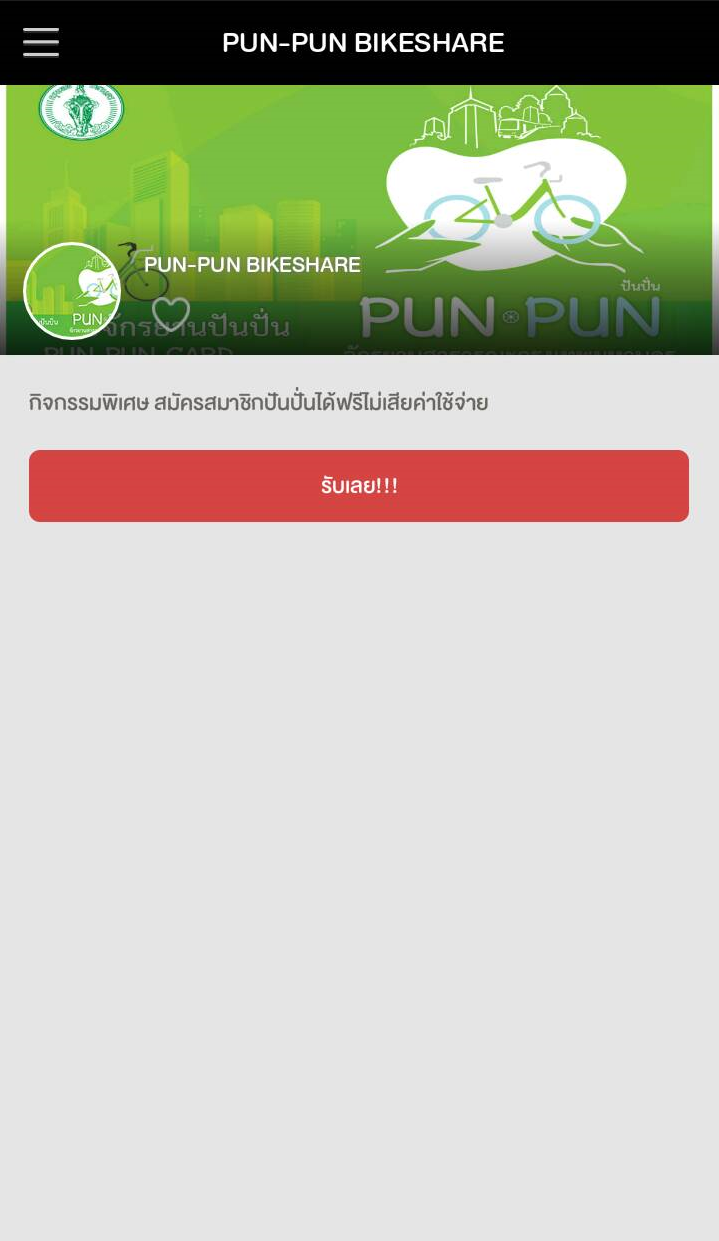This screenshot has width=719, height=1241.
Task: Tap the red รับเลย!!! button
Action: [x=359, y=486]
